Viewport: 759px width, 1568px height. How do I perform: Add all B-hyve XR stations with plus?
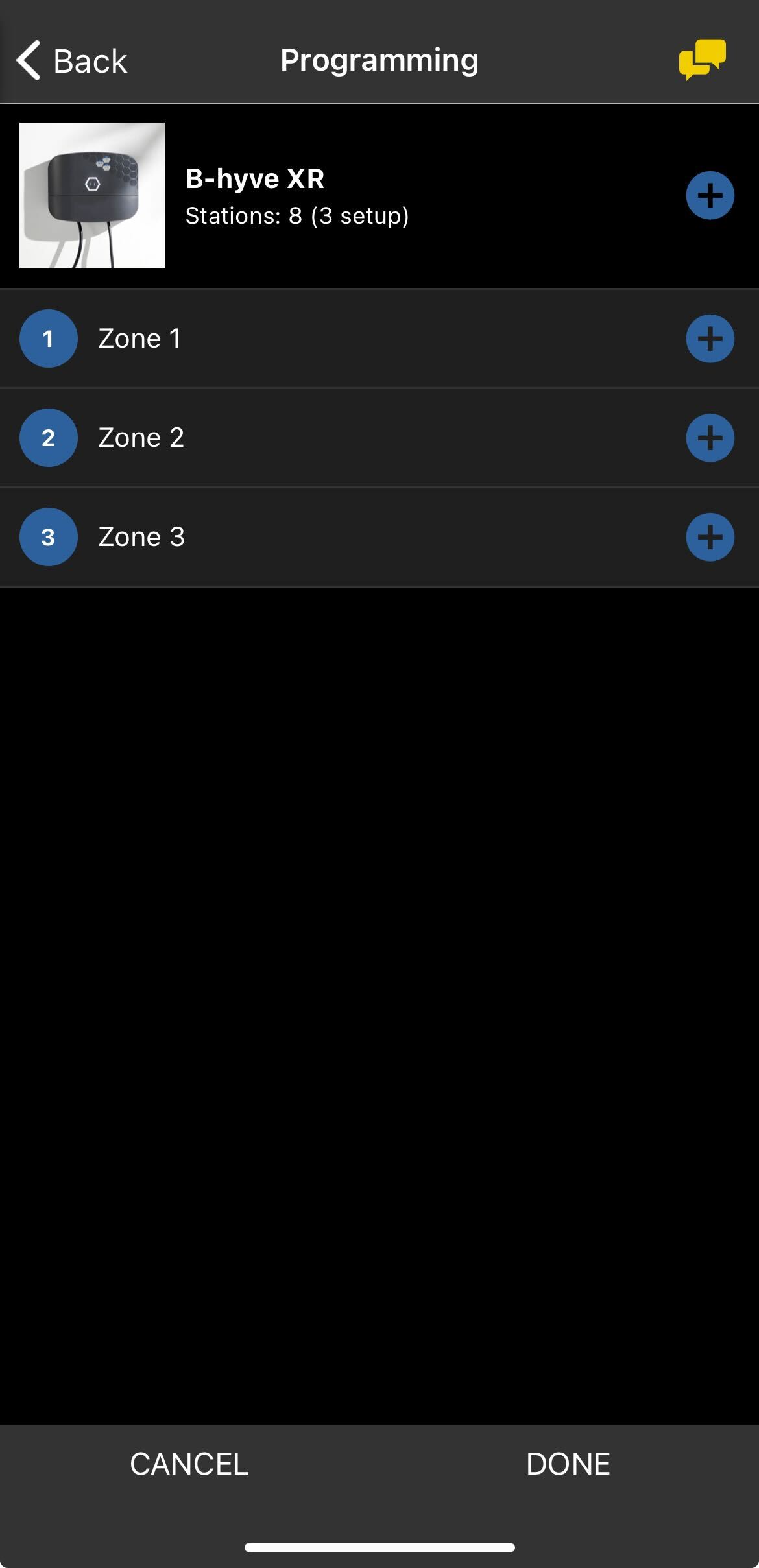click(x=710, y=195)
